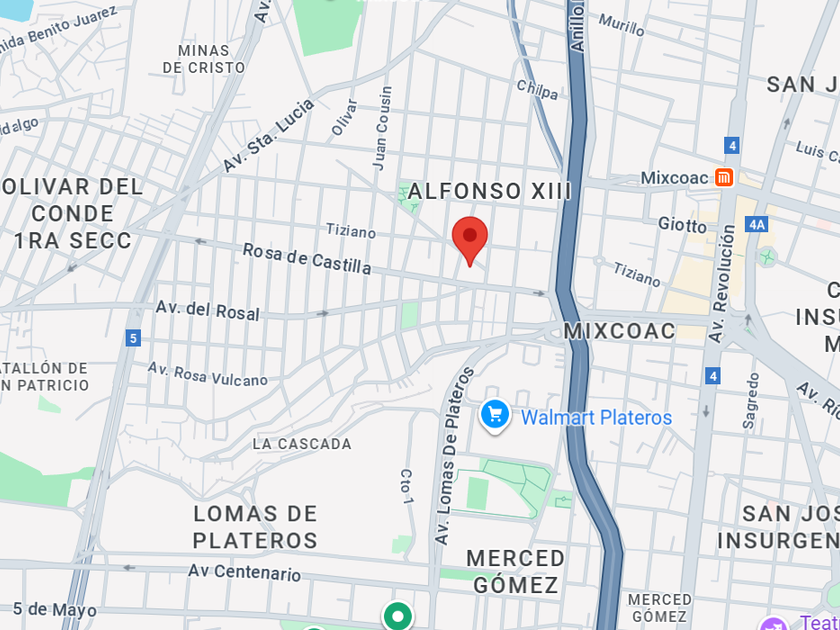Open the Walmart Plateros place marker
The image size is (840, 630).
[x=495, y=414]
